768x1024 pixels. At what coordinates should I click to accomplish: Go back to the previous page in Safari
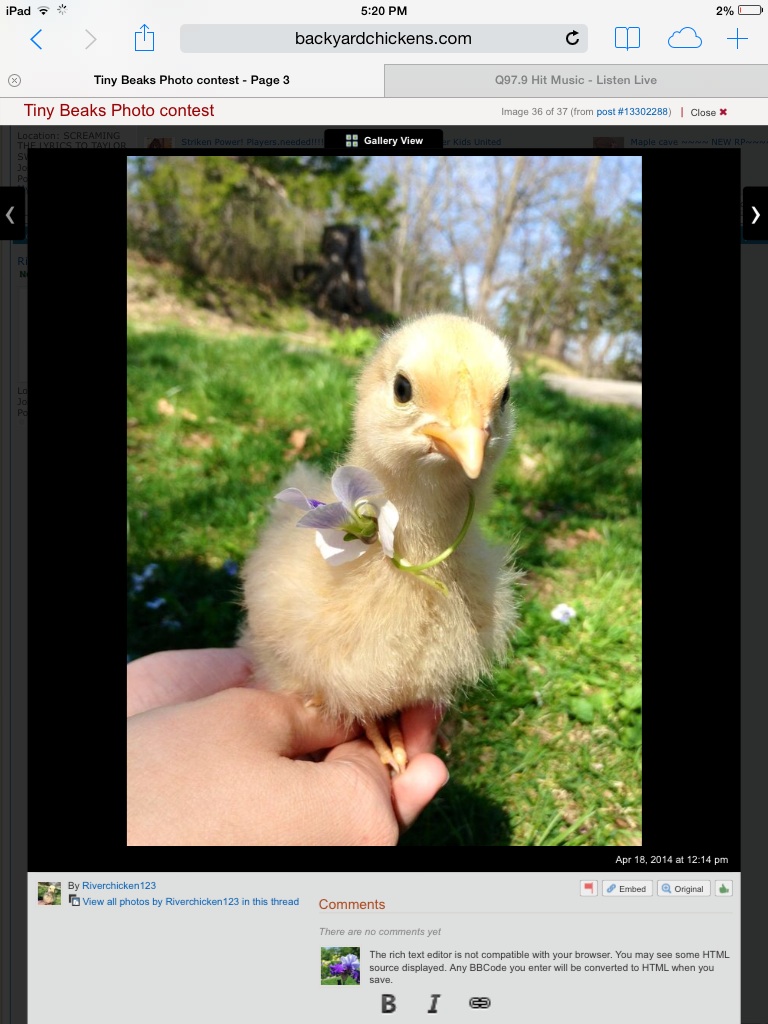(x=37, y=39)
